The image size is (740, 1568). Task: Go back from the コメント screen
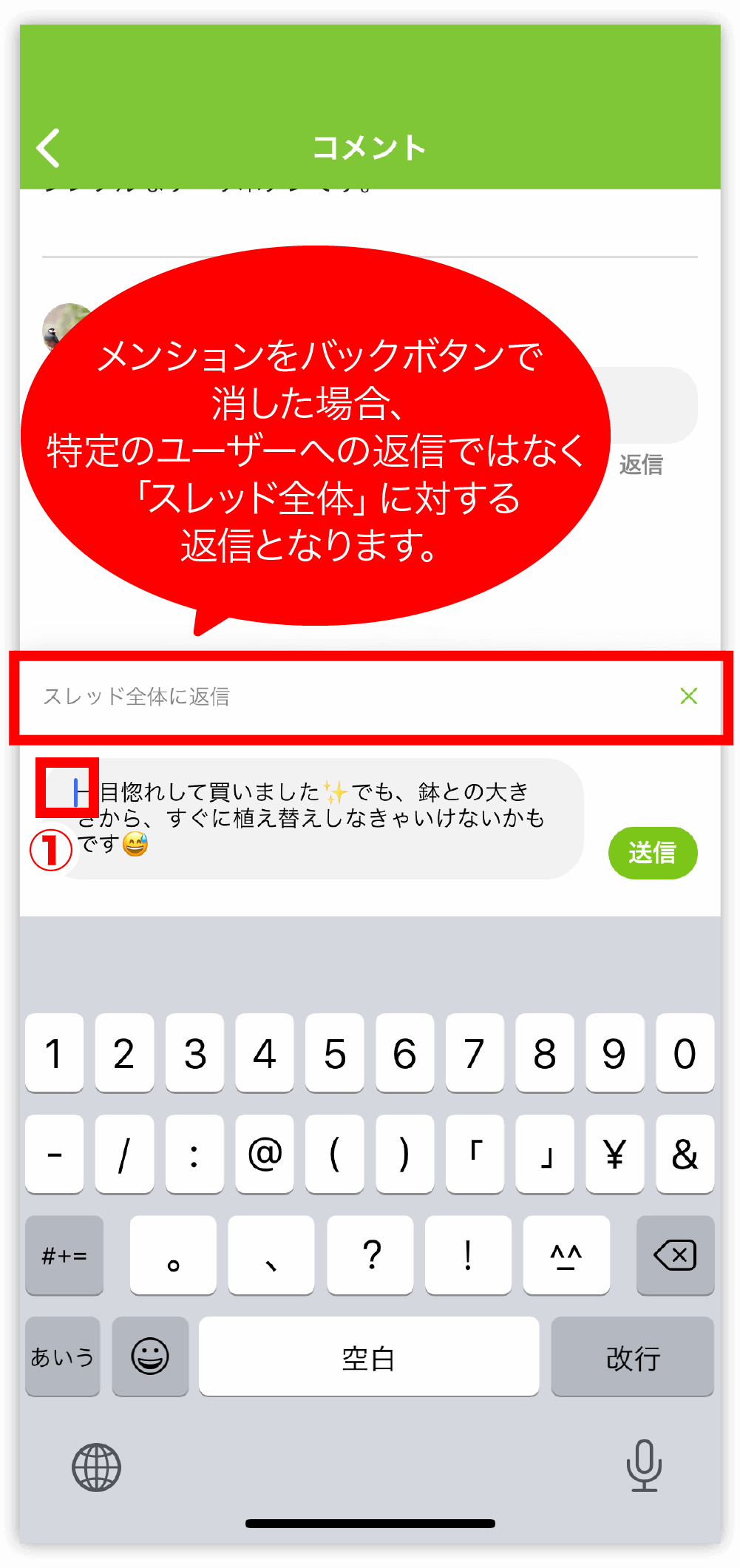point(49,148)
